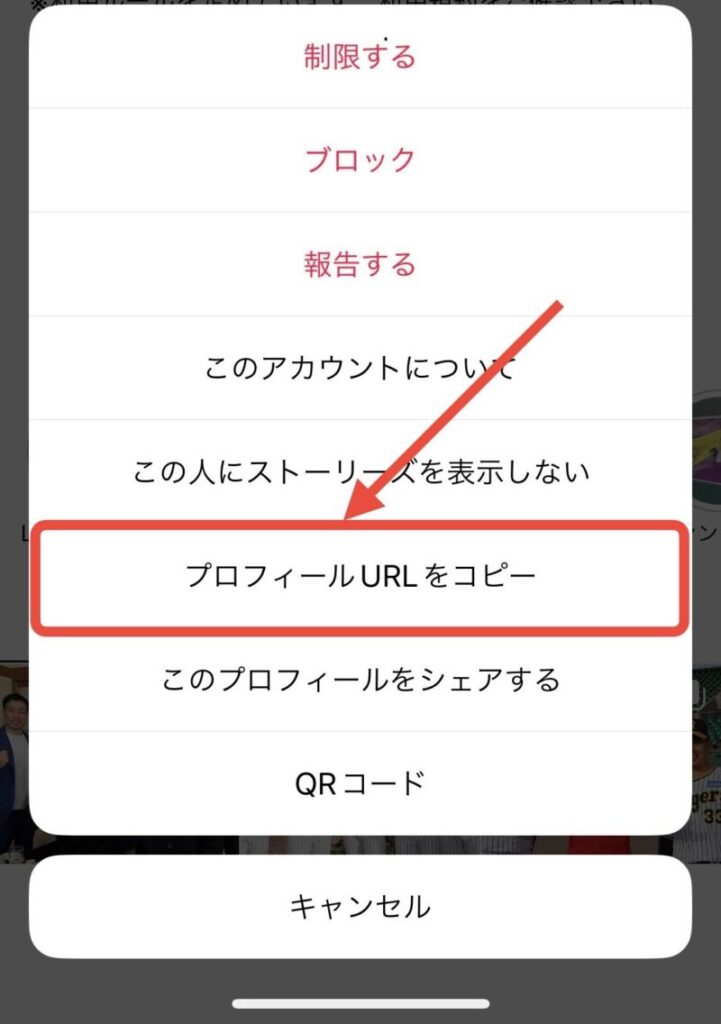Copy profile link via プロフィールURLをコピー
Screen dimensions: 721x1024
pyautogui.click(x=360, y=577)
